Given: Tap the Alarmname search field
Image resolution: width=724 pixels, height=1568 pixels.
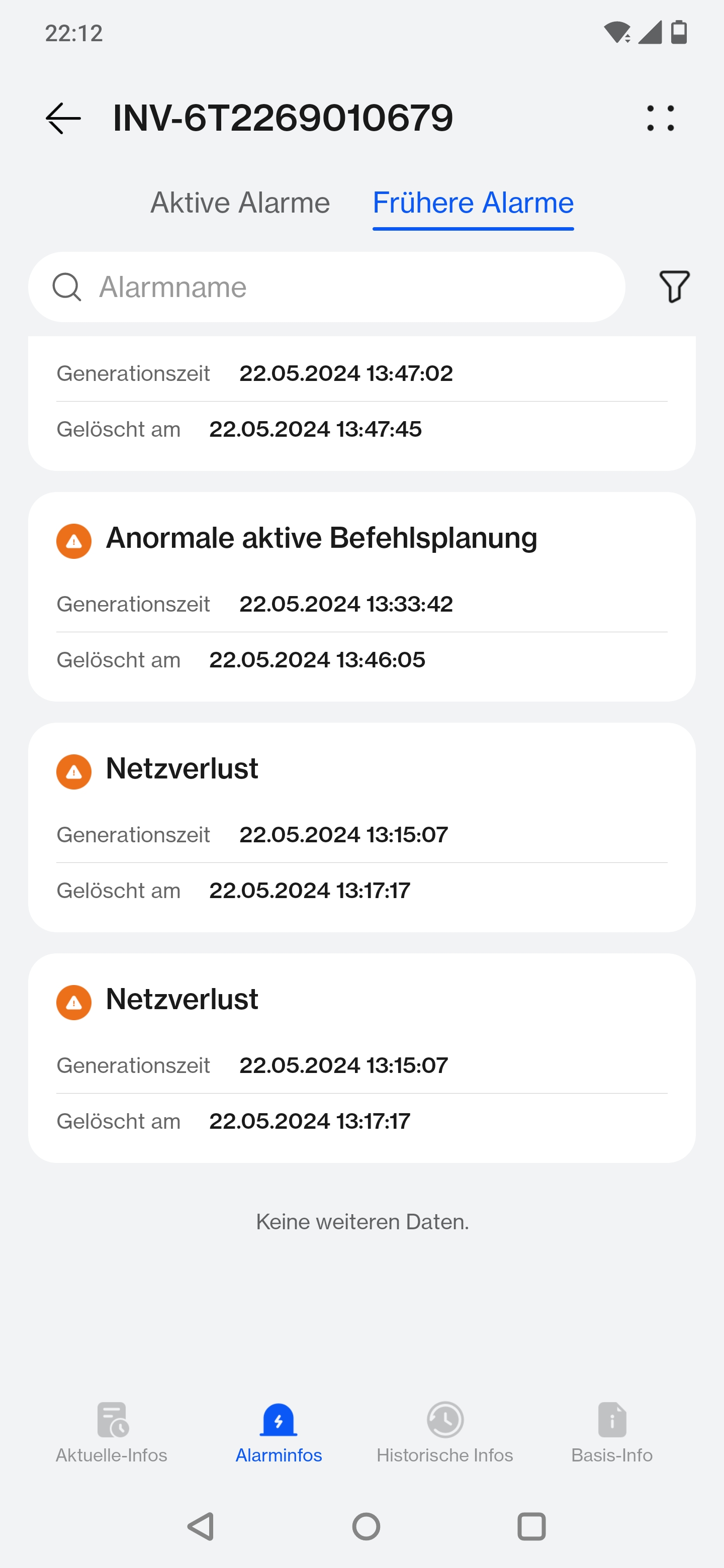Looking at the screenshot, I should point(326,287).
